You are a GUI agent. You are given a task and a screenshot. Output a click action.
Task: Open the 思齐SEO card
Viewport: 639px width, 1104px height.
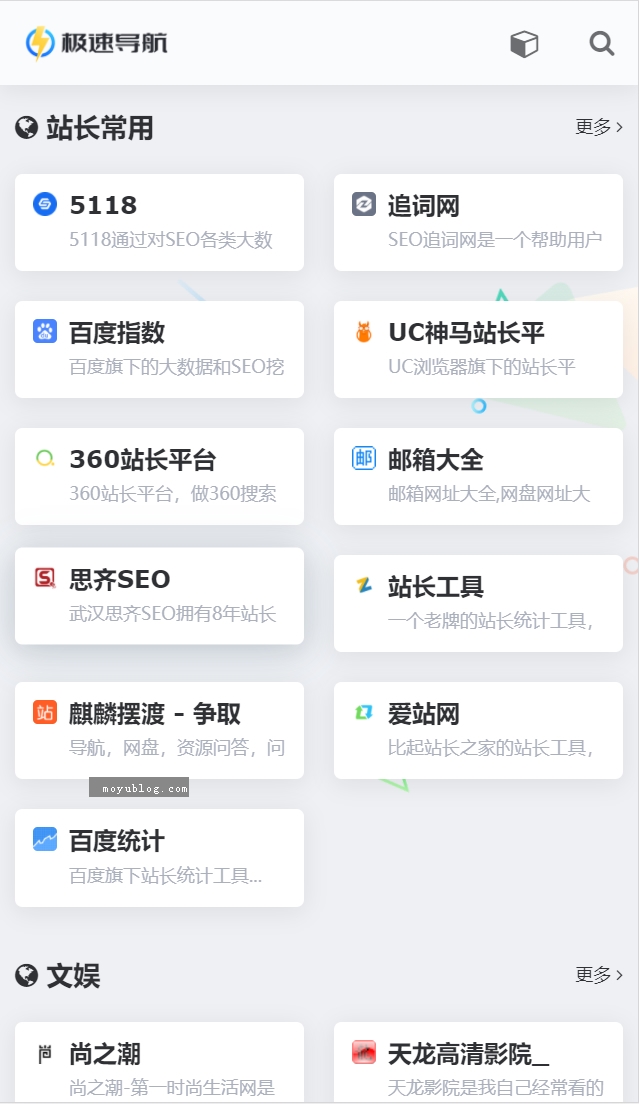coord(159,596)
